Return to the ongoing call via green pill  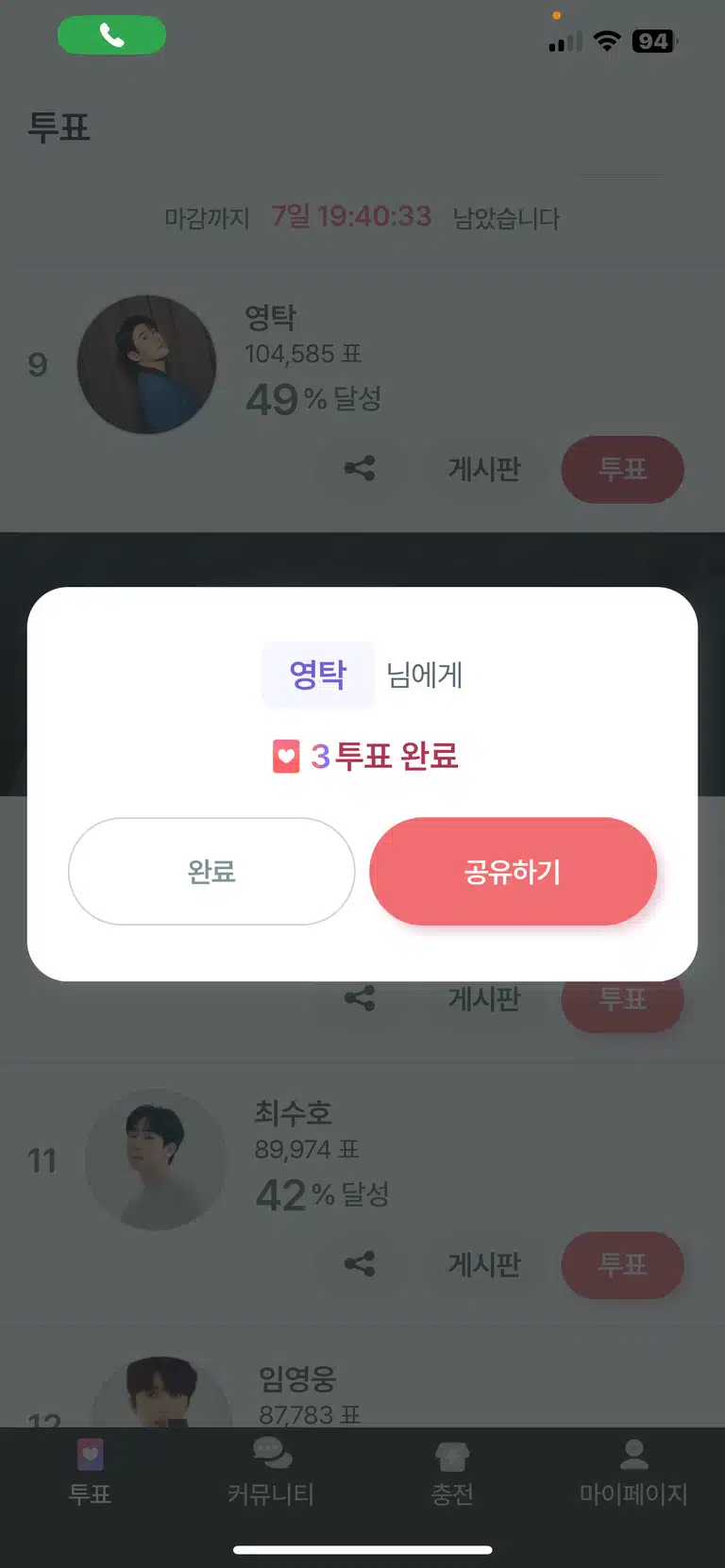click(x=111, y=36)
